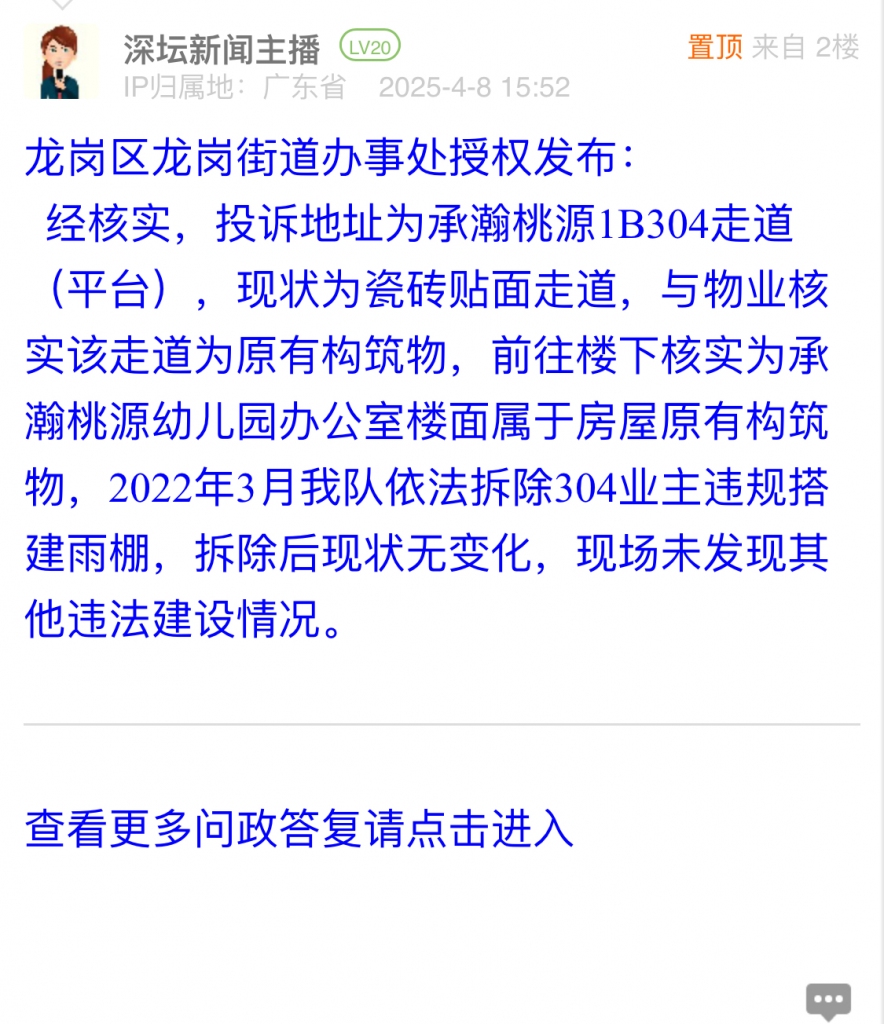Image resolution: width=884 pixels, height=1024 pixels.
Task: Tap the 查看更多问政答复请点击进入 link
Action: point(299,829)
